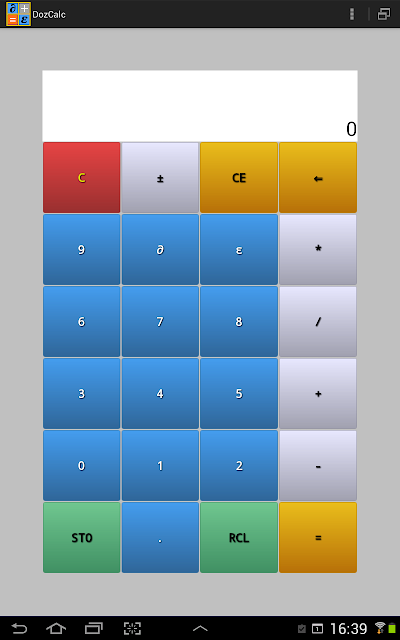The image size is (400, 640).
Task: Clear the entry with CE
Action: point(239,178)
